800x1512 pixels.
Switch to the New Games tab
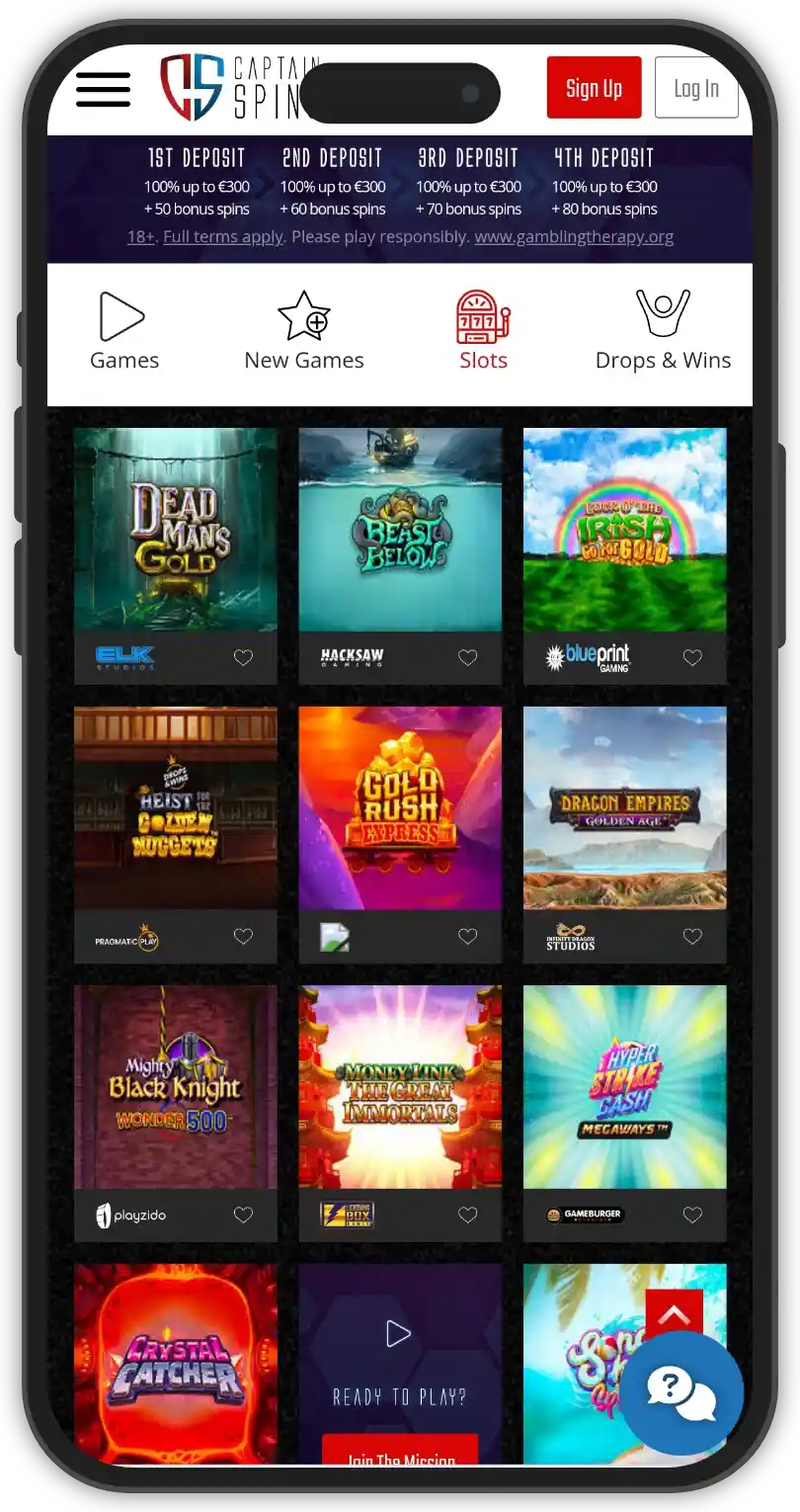(x=304, y=331)
